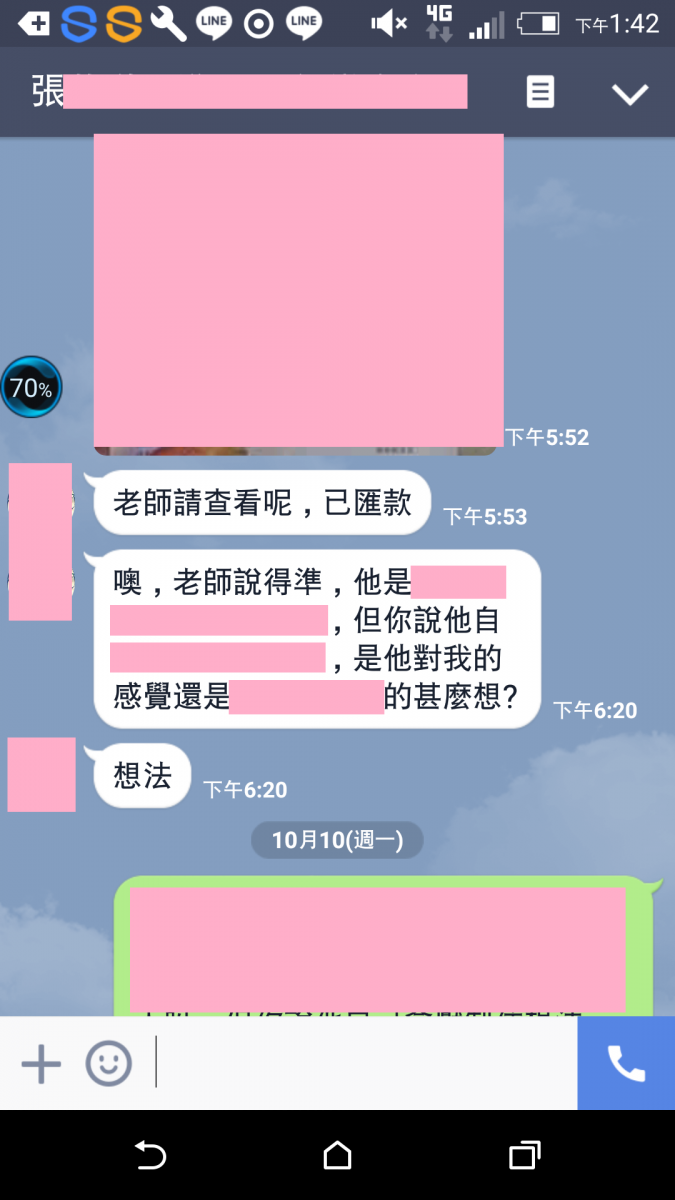Image resolution: width=675 pixels, height=1200 pixels.
Task: Open the emoji sticker picker
Action: point(108,1064)
